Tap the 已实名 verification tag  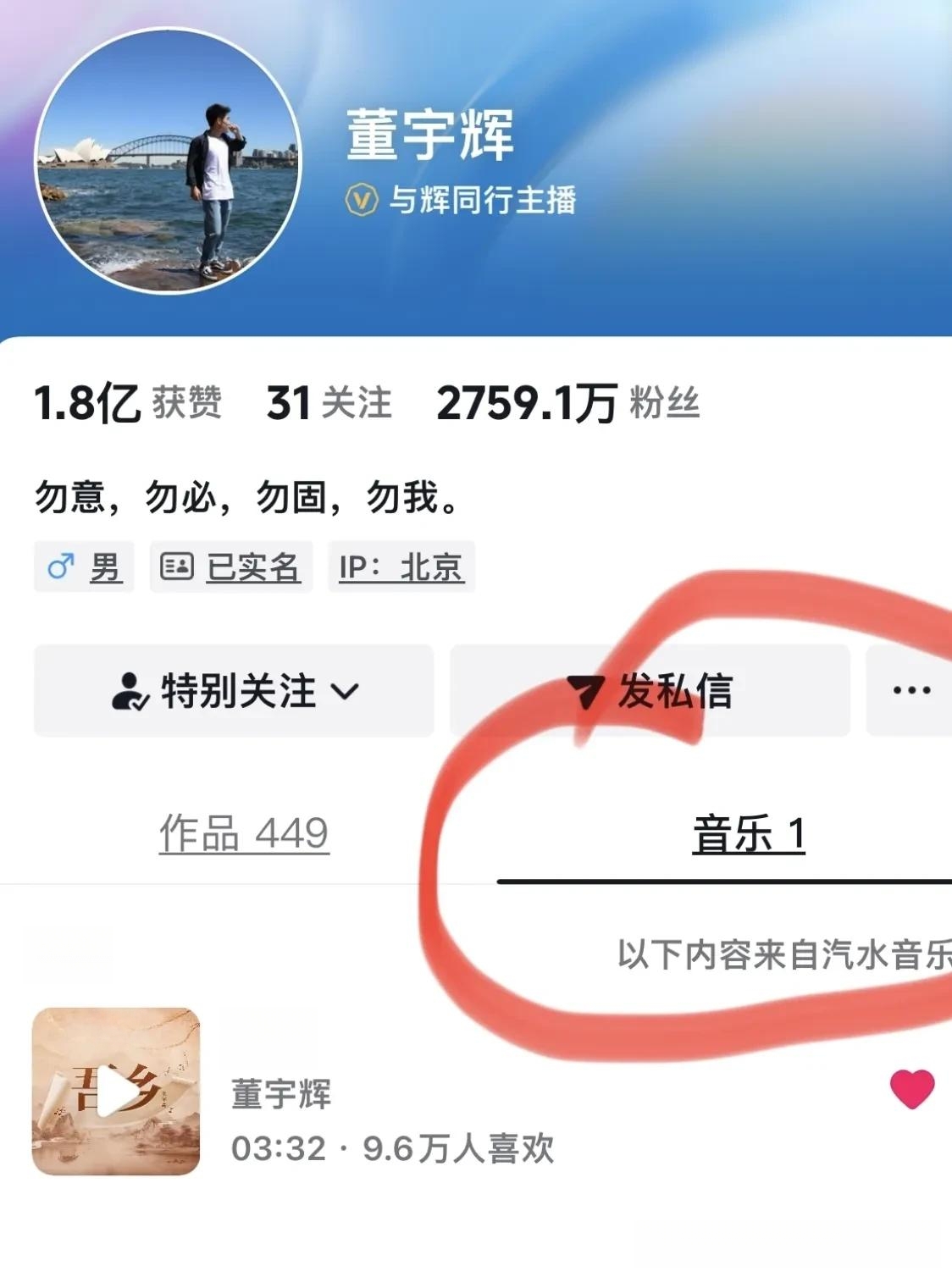pyautogui.click(x=231, y=567)
